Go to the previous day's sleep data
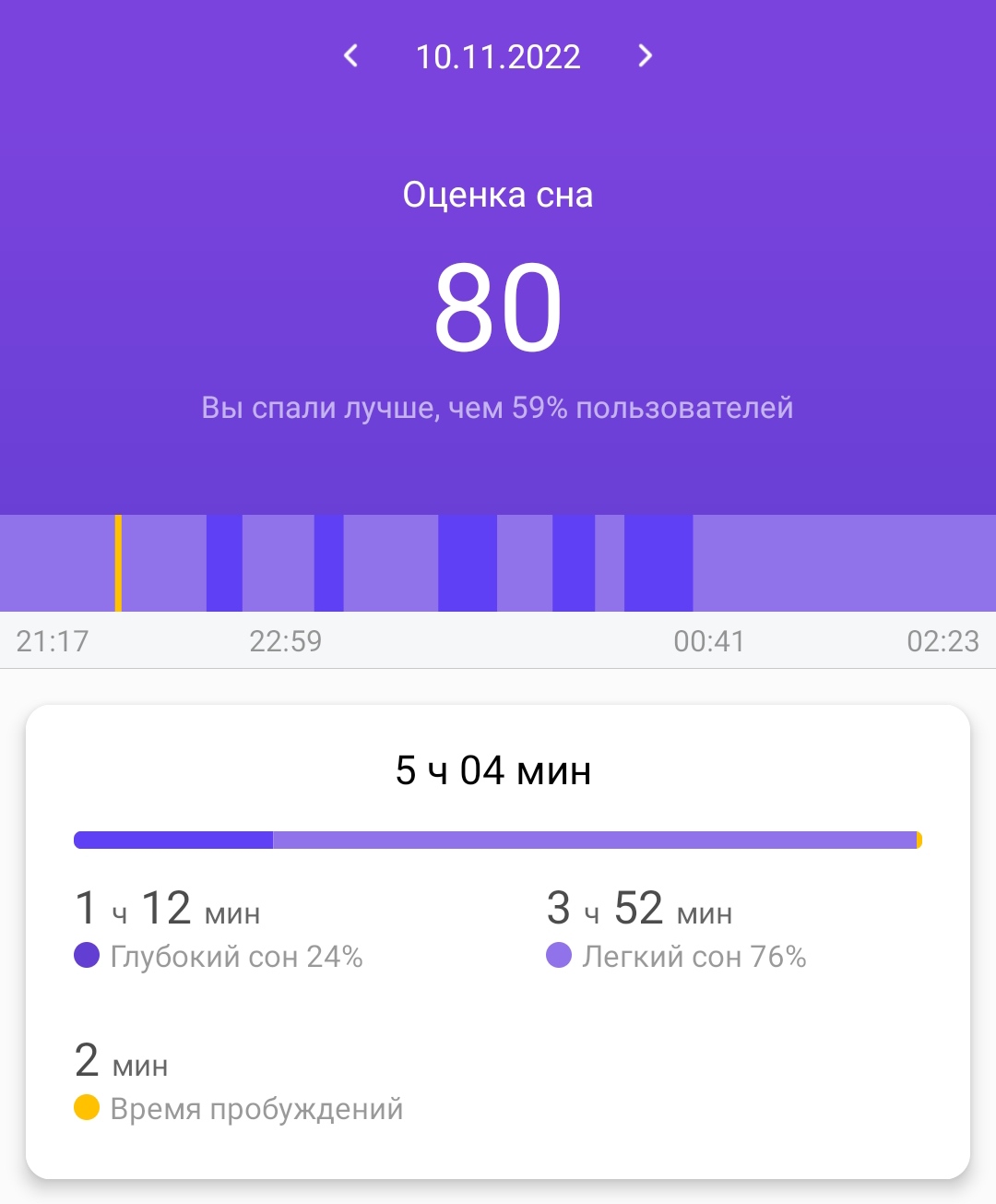The image size is (996, 1204). (350, 56)
